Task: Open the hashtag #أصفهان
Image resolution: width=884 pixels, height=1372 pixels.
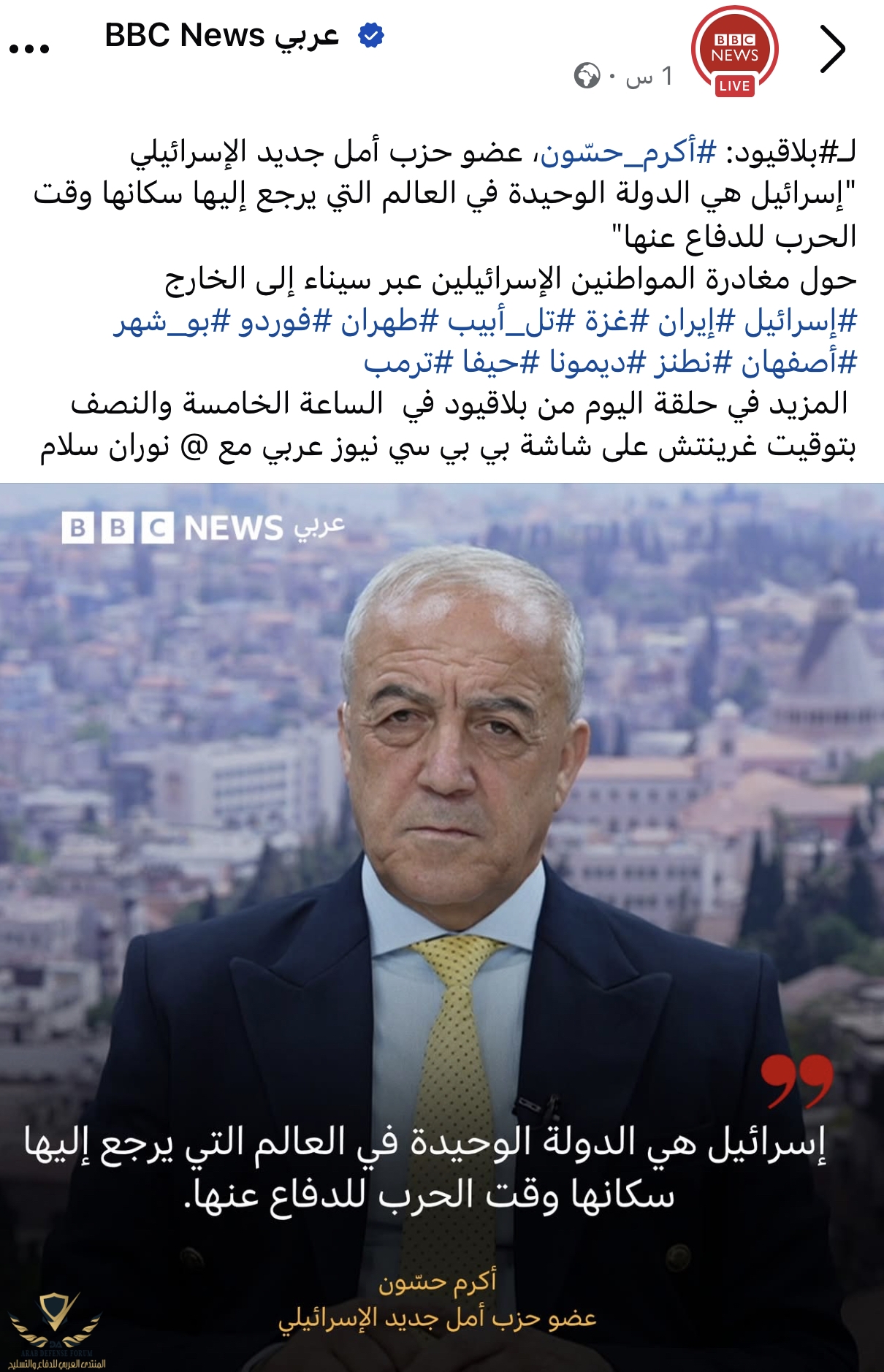Action: click(799, 363)
